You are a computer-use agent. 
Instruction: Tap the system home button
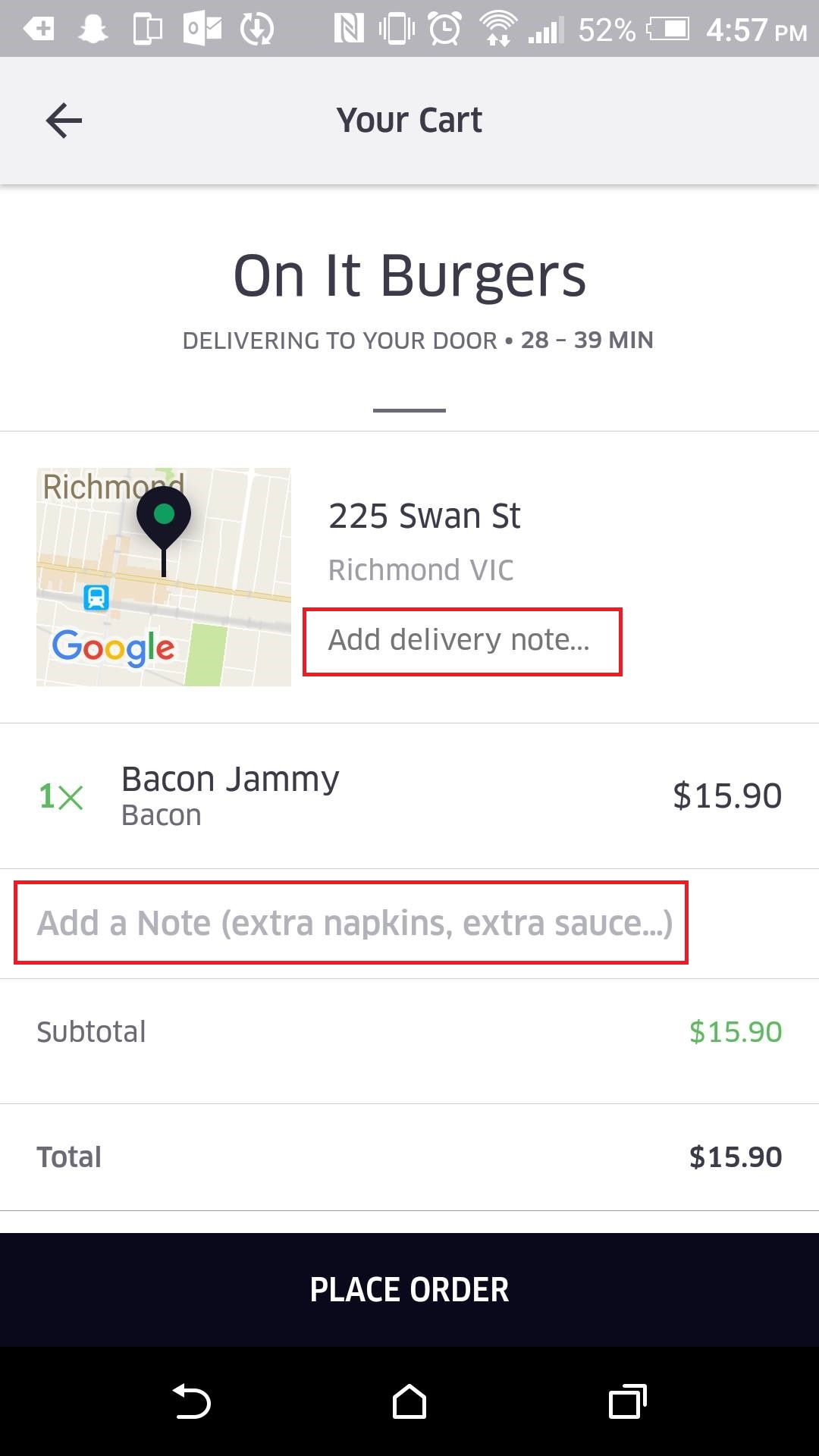(x=409, y=1401)
